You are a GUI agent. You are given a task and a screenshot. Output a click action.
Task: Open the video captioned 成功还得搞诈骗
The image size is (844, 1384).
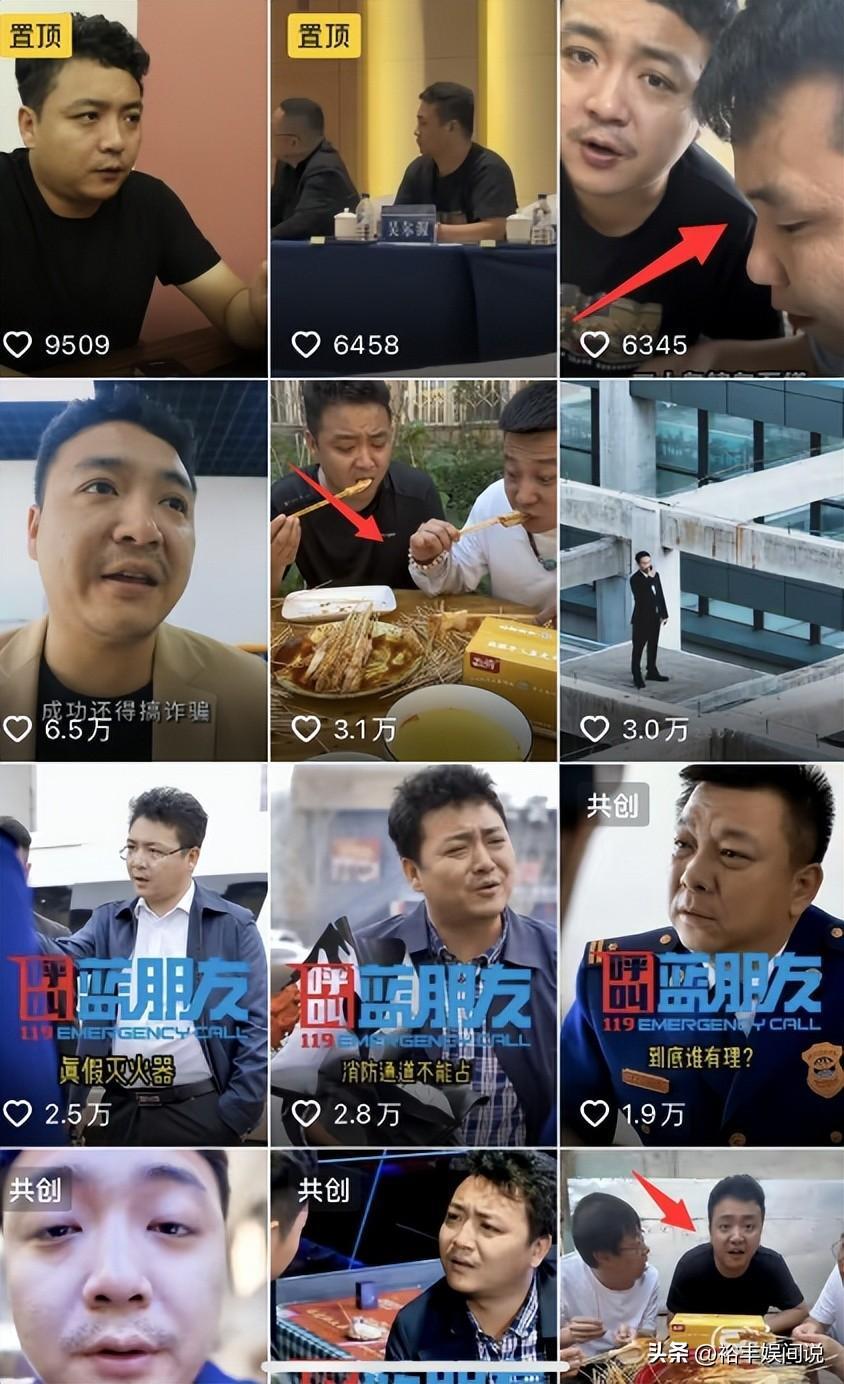(133, 570)
